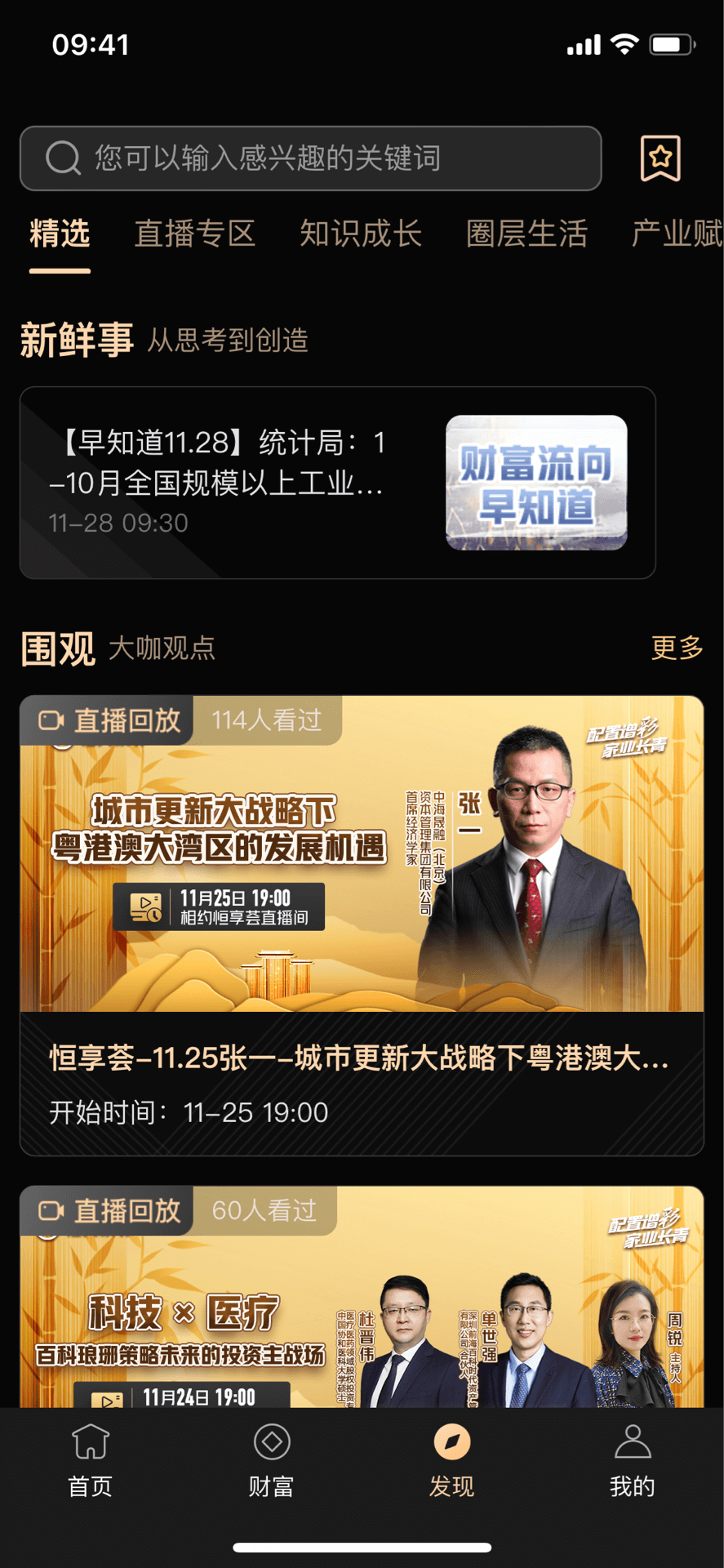The width and height of the screenshot is (724, 1568).
Task: View 更多 expert opinions
Action: click(677, 648)
